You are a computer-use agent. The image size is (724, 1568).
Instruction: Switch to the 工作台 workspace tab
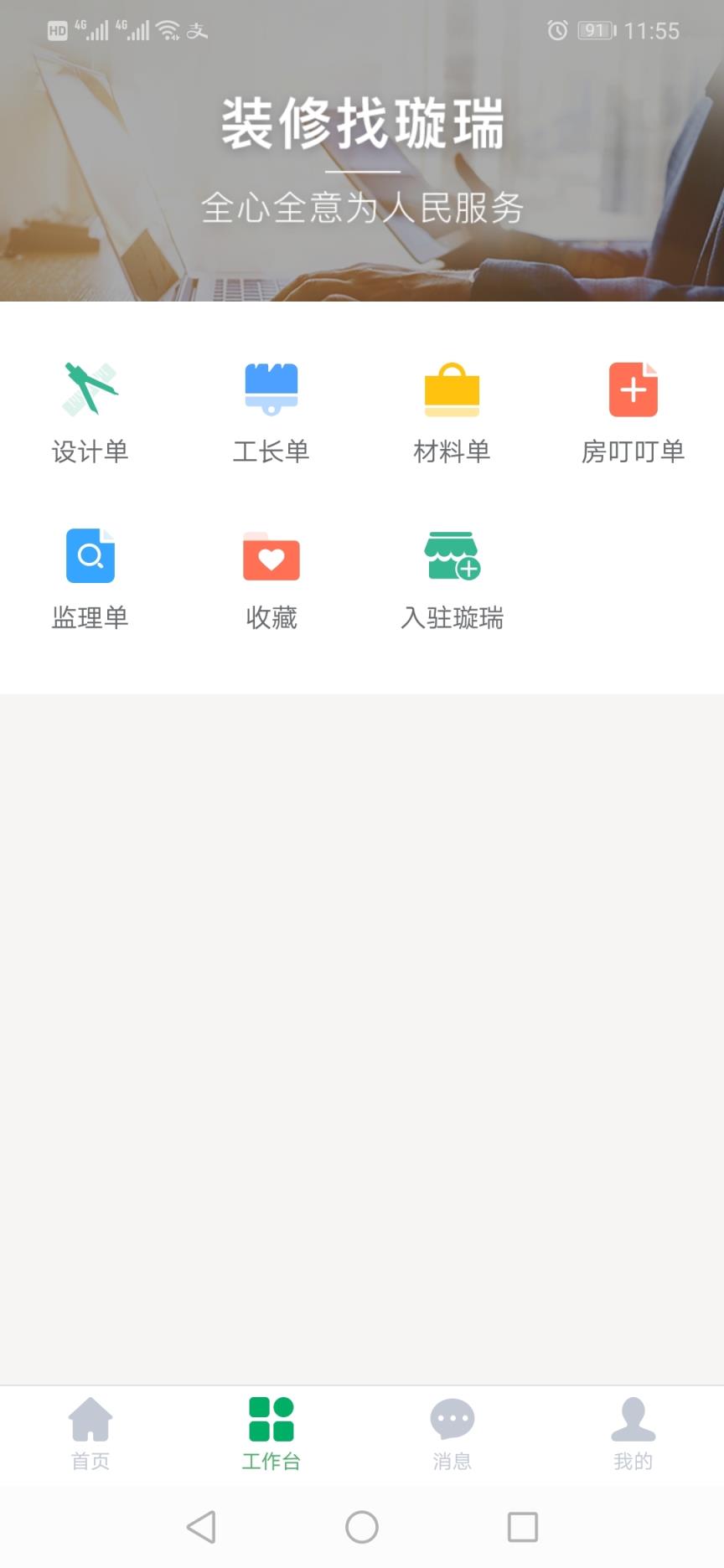(x=271, y=1432)
